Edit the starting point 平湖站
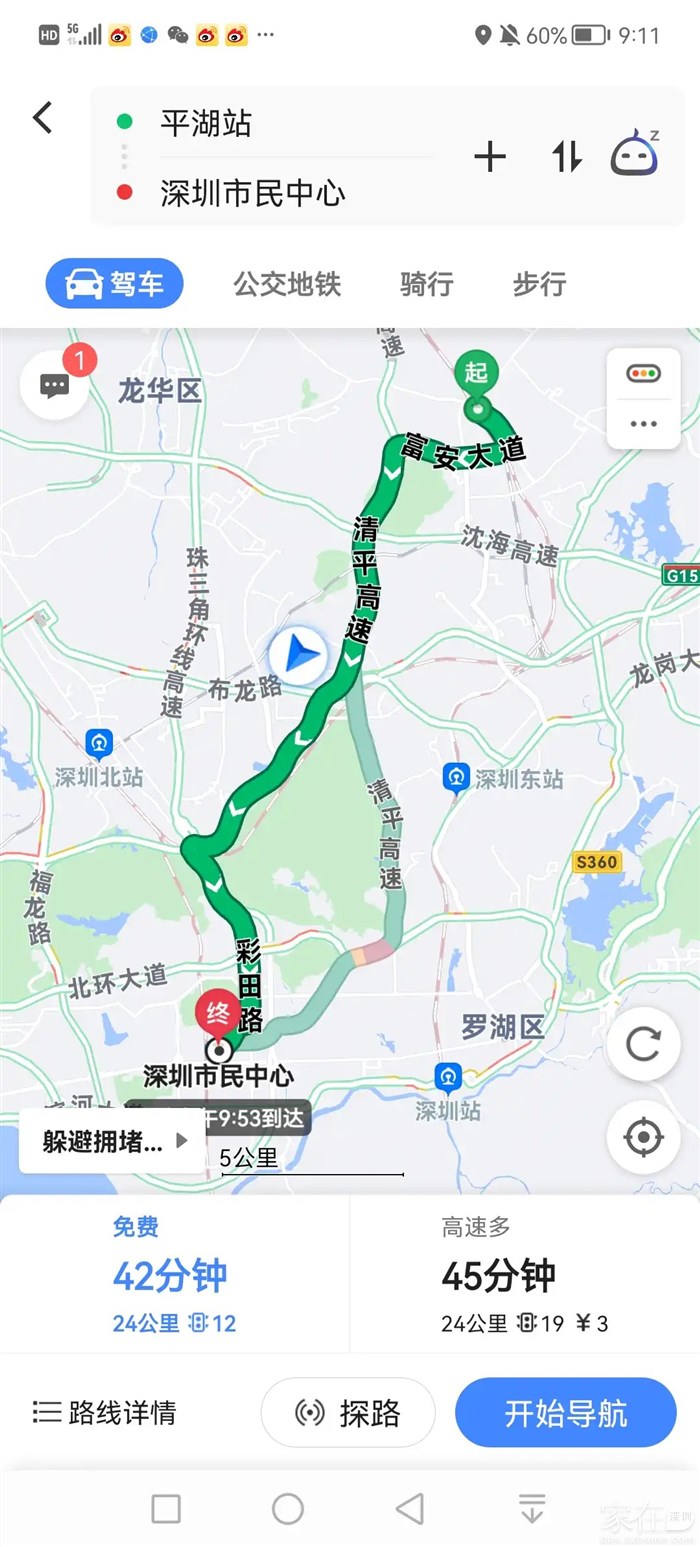The height and width of the screenshot is (1547, 700). point(206,123)
